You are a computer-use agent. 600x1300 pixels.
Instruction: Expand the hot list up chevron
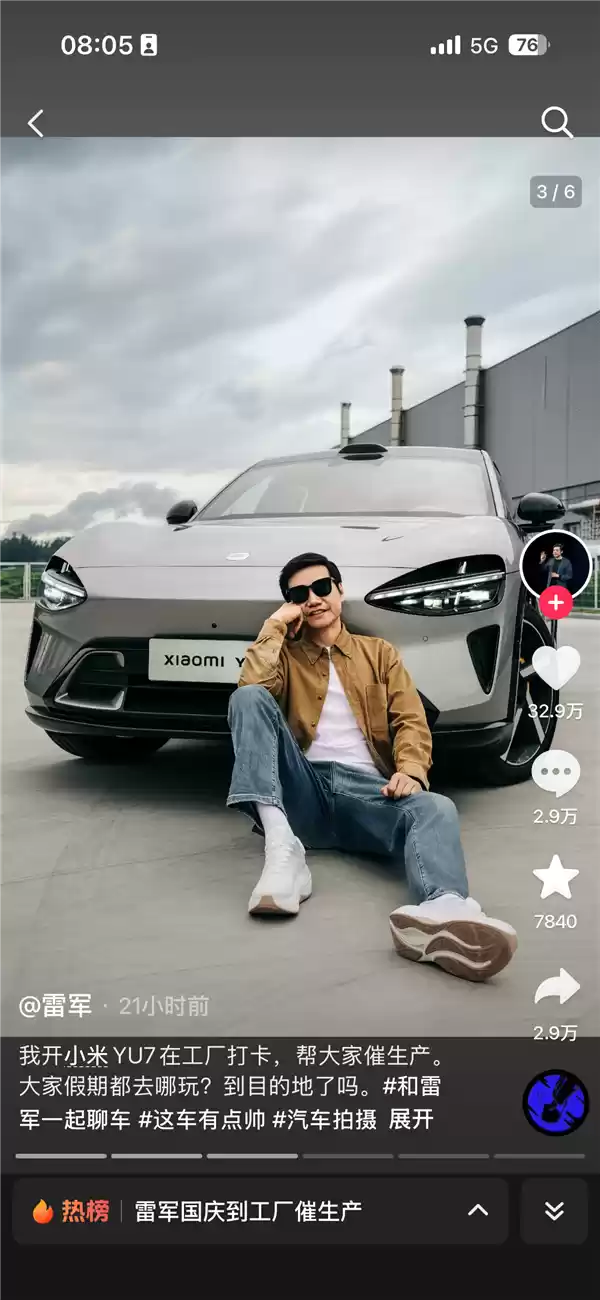[x=478, y=1211]
